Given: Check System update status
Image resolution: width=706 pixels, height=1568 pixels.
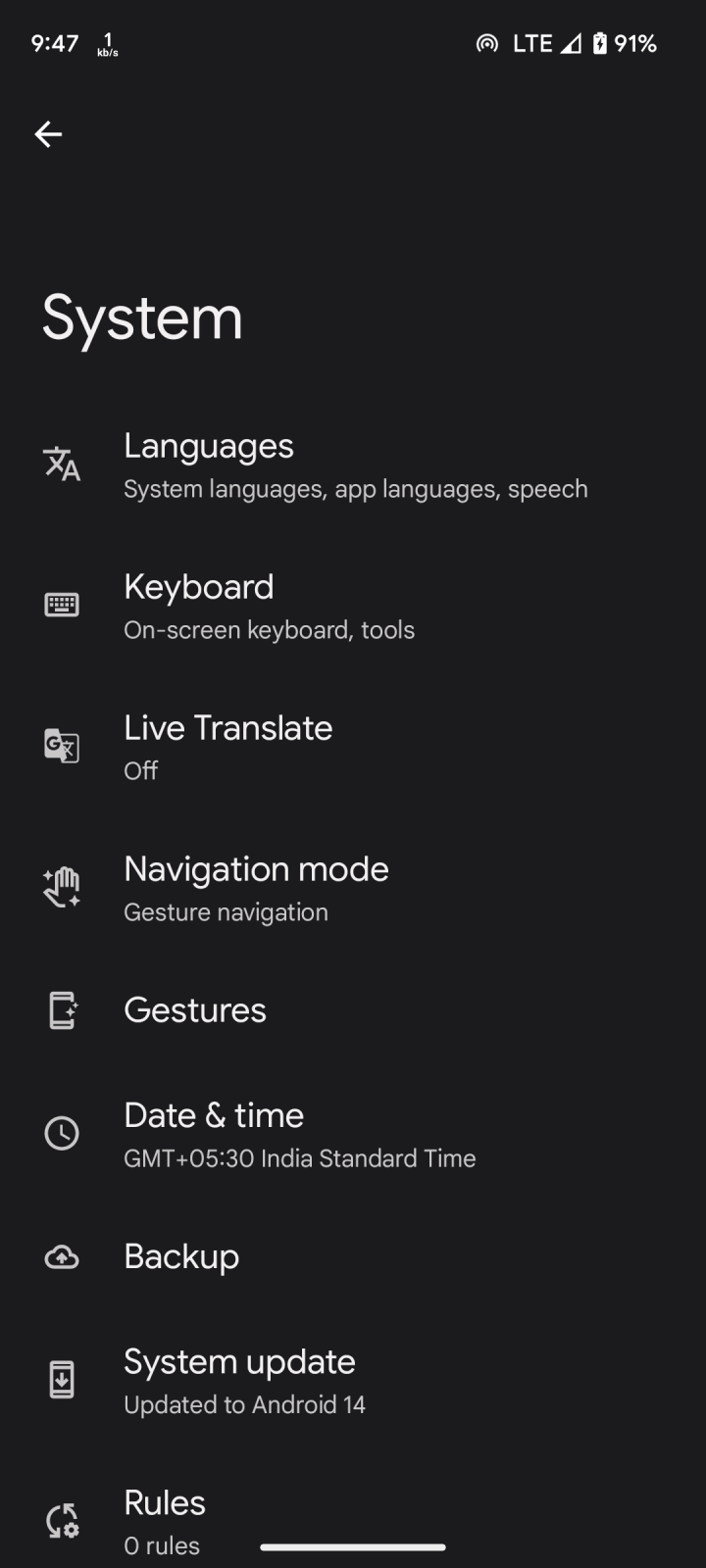Looking at the screenshot, I should click(353, 1381).
